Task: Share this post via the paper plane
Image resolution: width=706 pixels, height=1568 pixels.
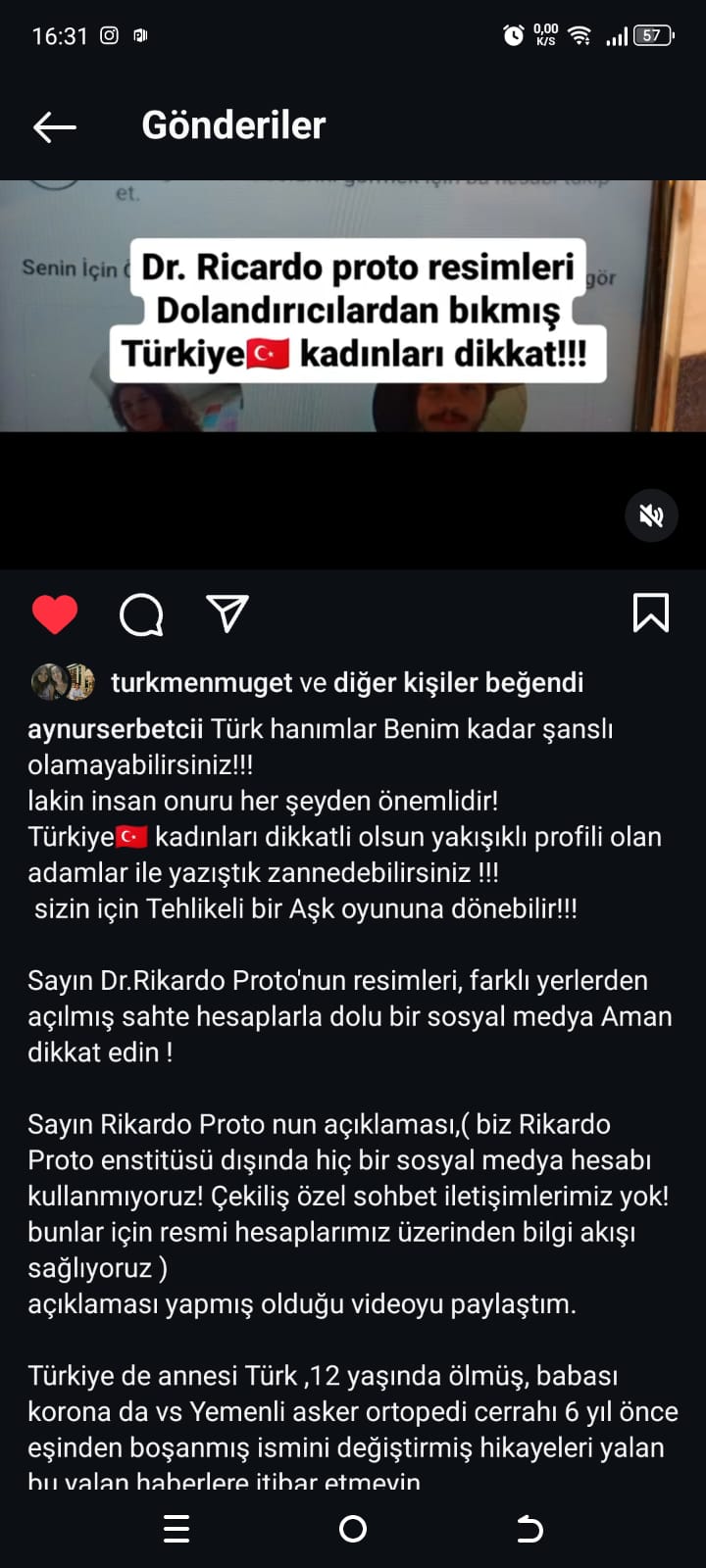Action: pos(227,613)
